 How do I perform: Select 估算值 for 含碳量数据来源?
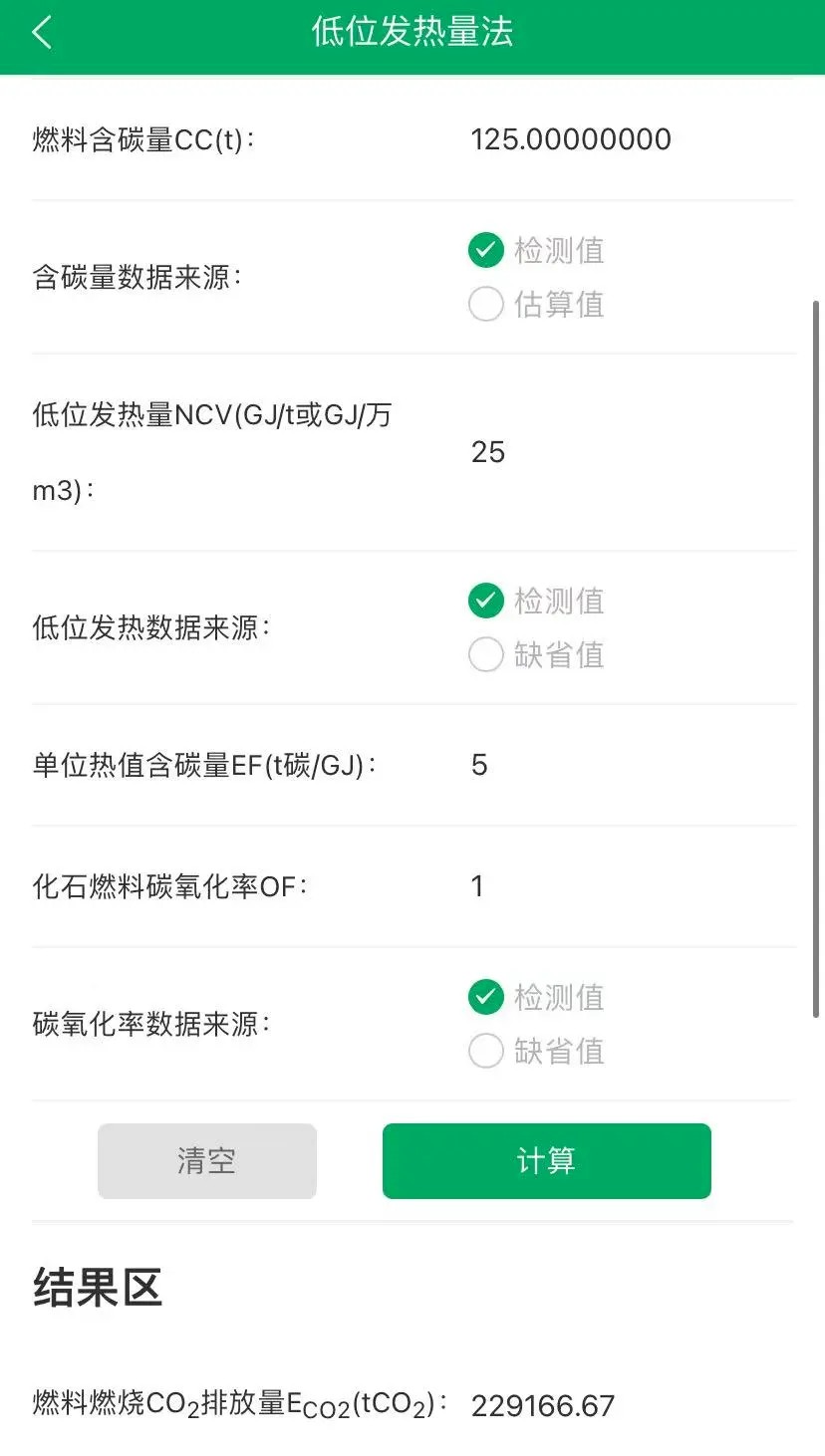click(x=486, y=304)
